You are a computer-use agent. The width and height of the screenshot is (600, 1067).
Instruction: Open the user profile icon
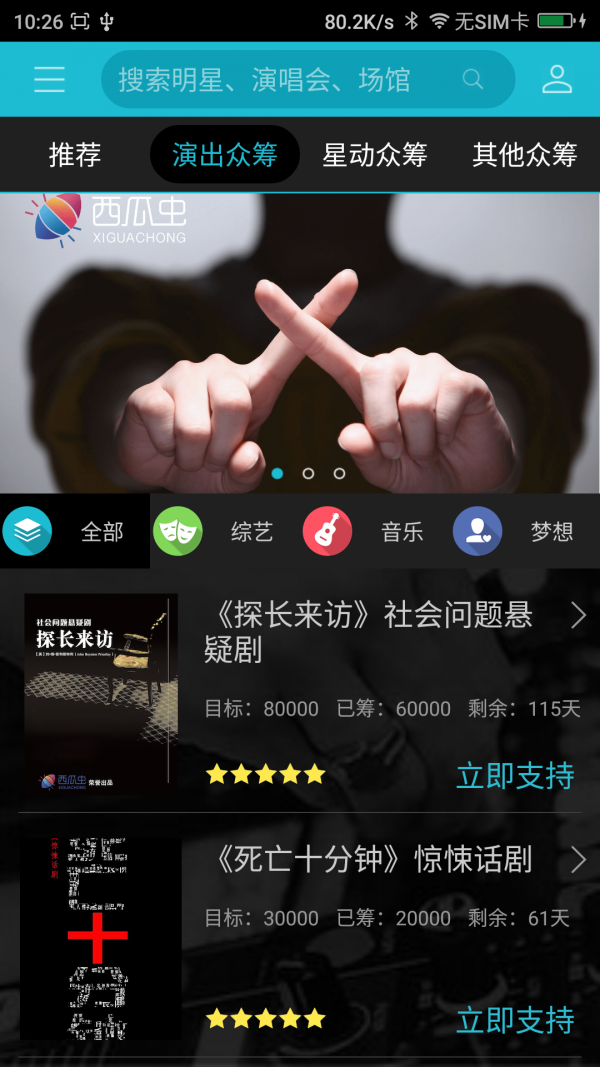click(x=557, y=79)
